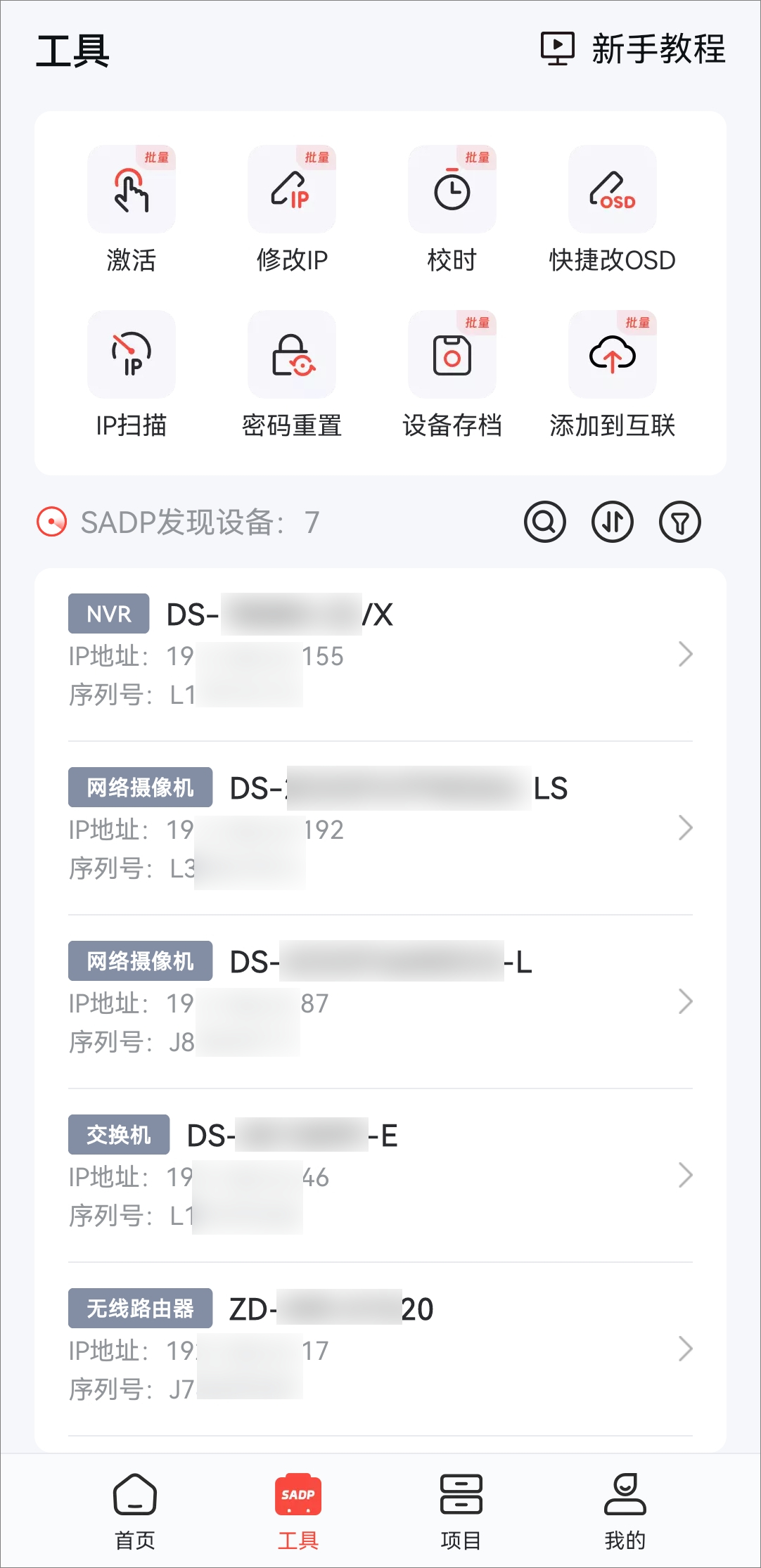
Task: Launch the IP扫描 tool
Action: pyautogui.click(x=132, y=375)
